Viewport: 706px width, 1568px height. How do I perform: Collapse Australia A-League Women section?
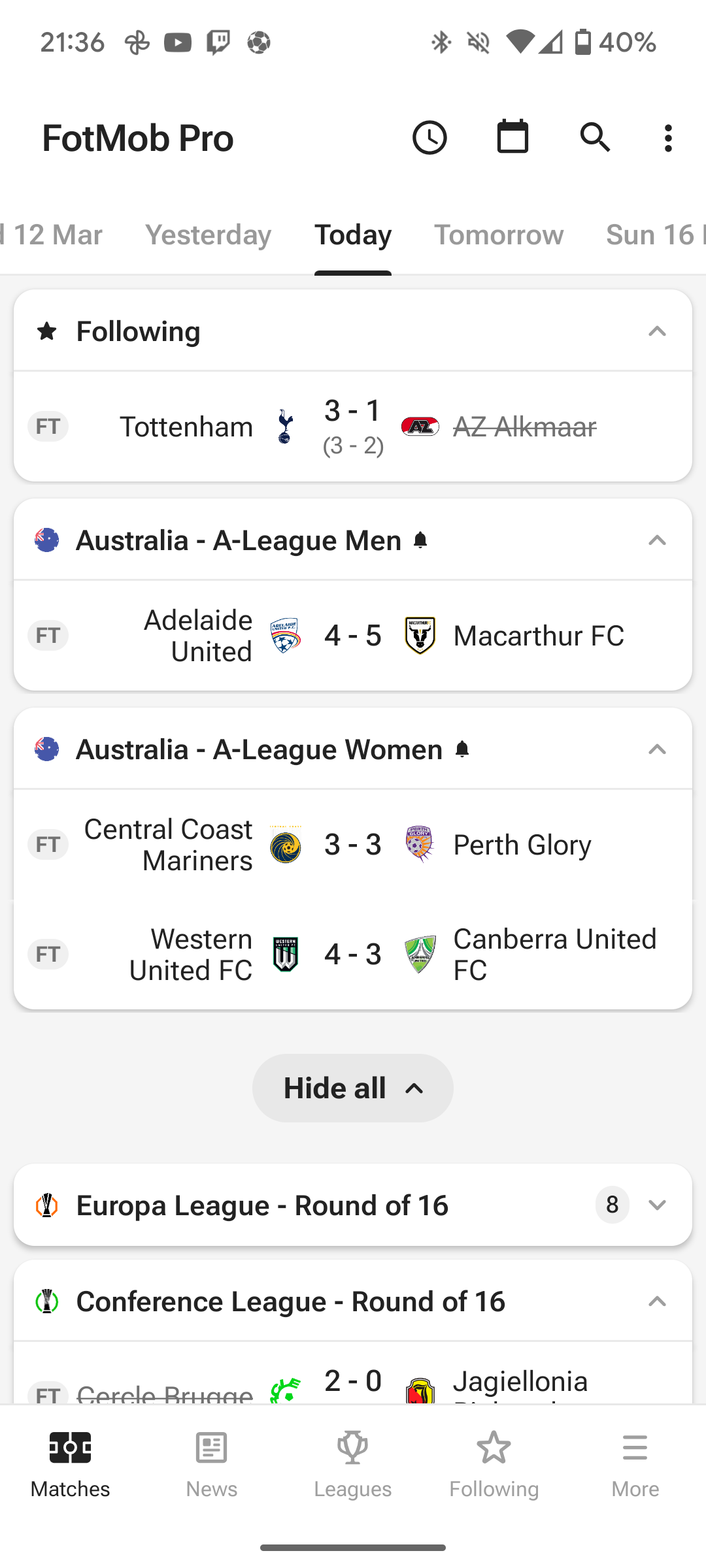(x=657, y=749)
